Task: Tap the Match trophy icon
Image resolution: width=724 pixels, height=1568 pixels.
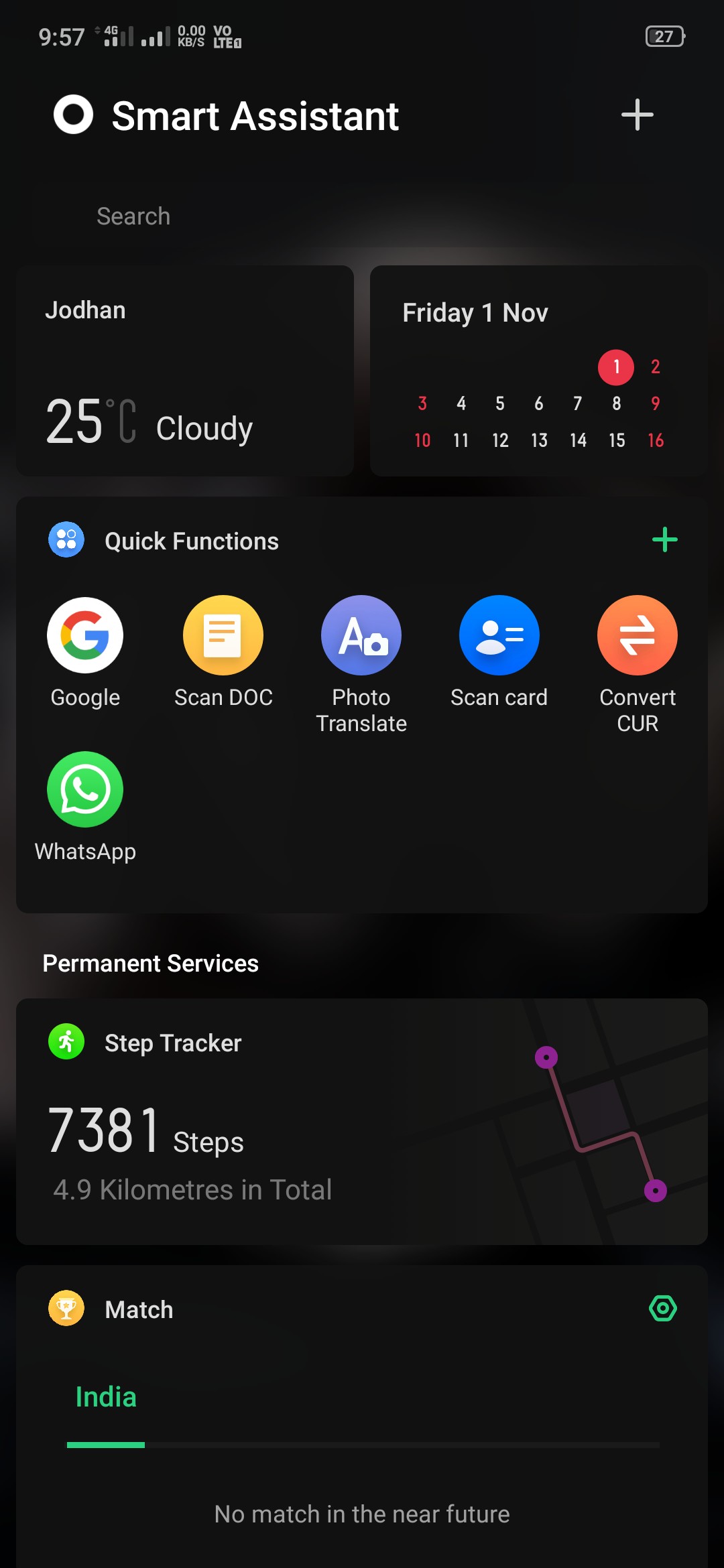Action: (65, 1308)
